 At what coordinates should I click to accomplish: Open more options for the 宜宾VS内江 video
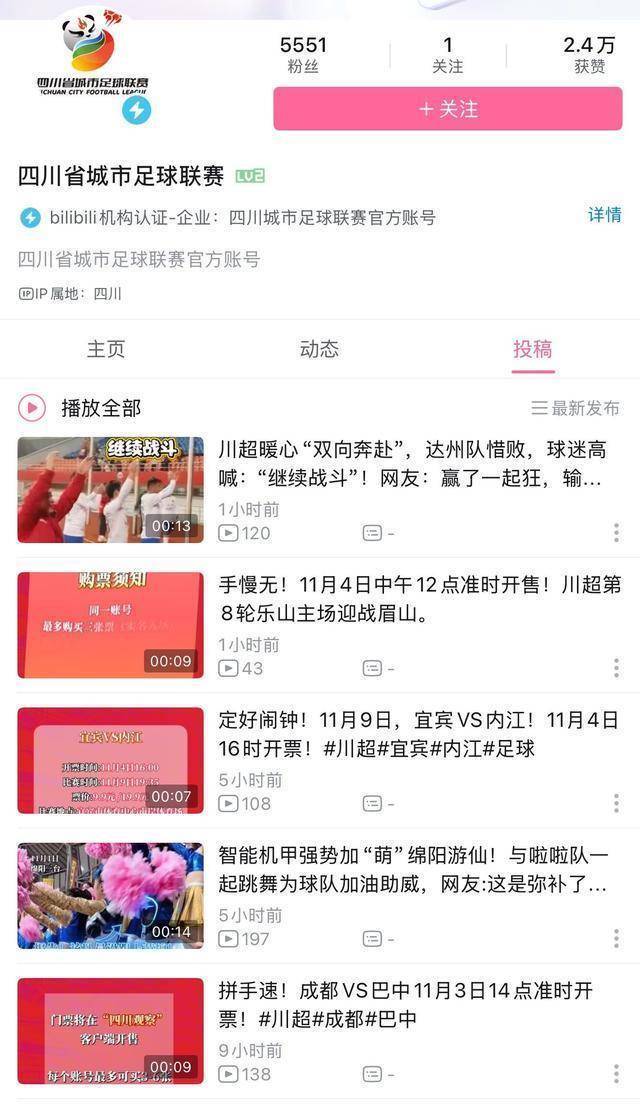pos(616,803)
